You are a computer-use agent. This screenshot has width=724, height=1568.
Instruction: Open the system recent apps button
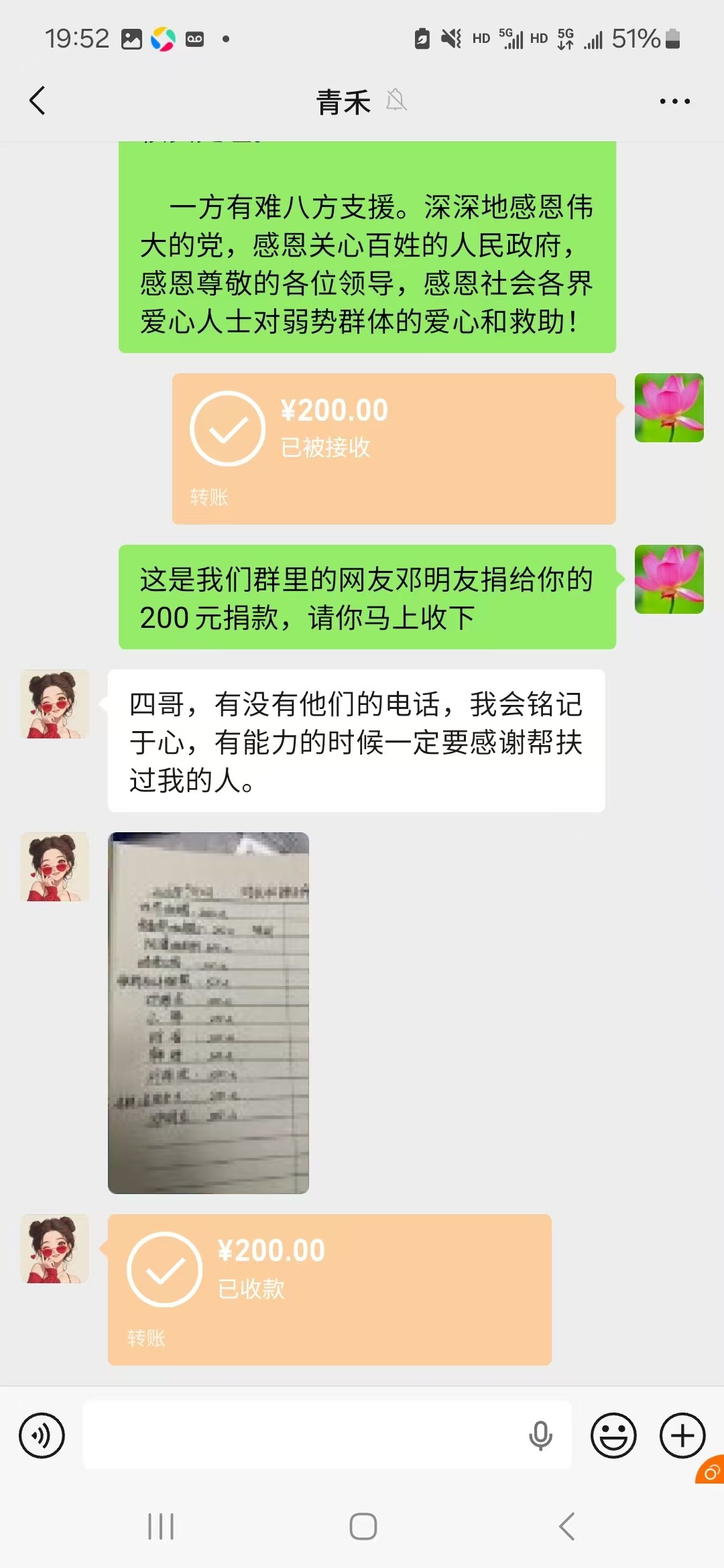[x=161, y=1526]
